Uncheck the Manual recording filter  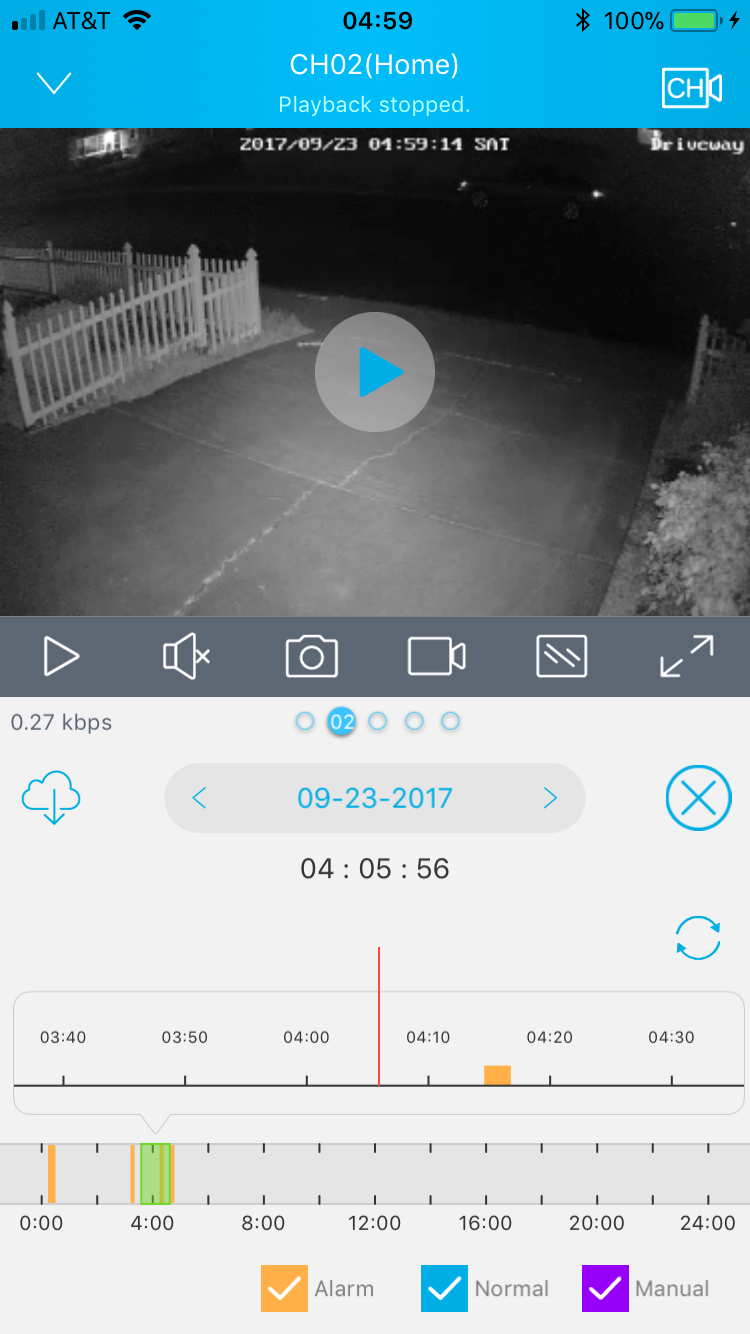[605, 1288]
